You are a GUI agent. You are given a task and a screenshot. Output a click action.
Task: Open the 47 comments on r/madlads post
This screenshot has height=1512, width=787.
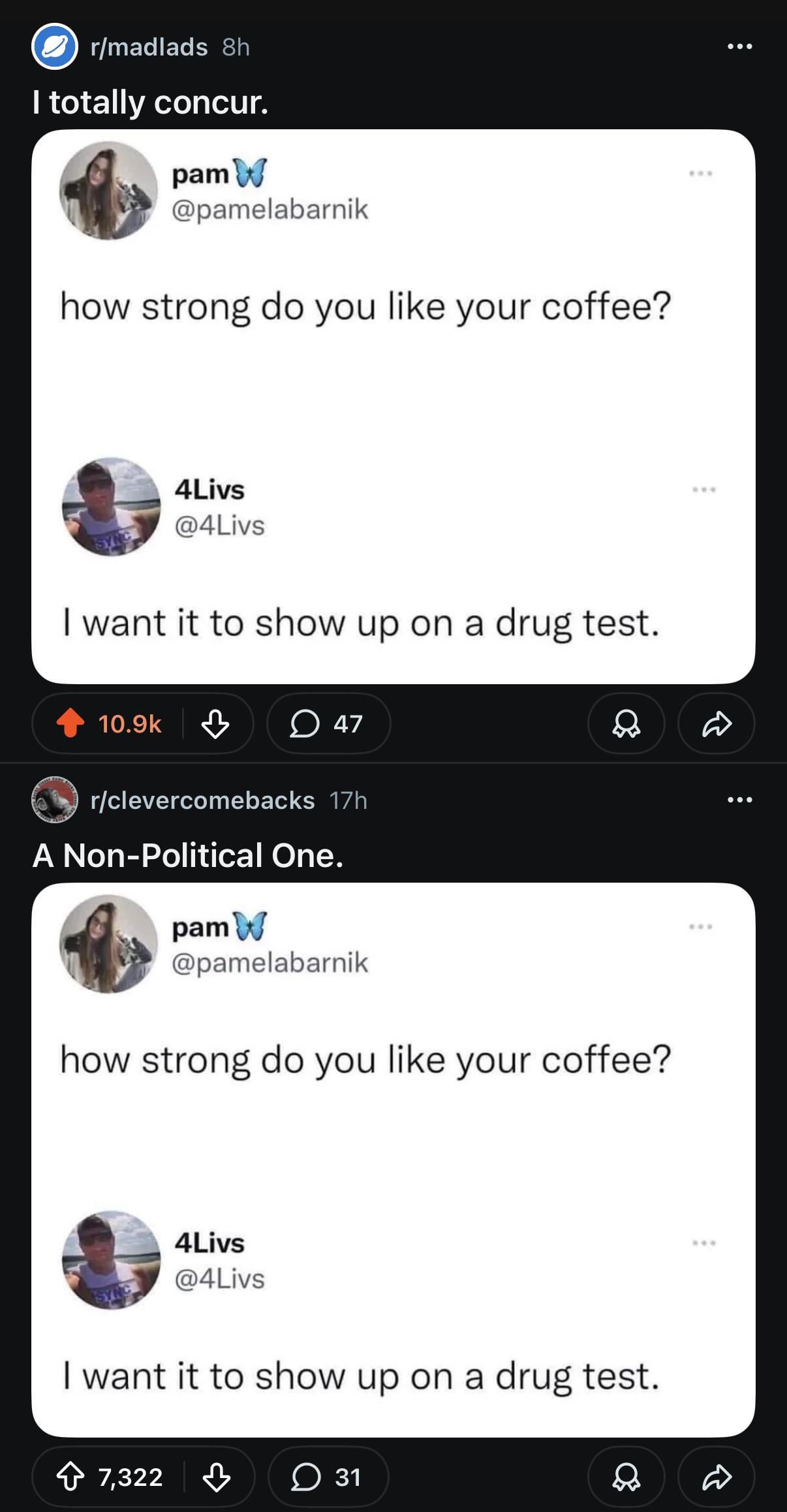(x=328, y=723)
